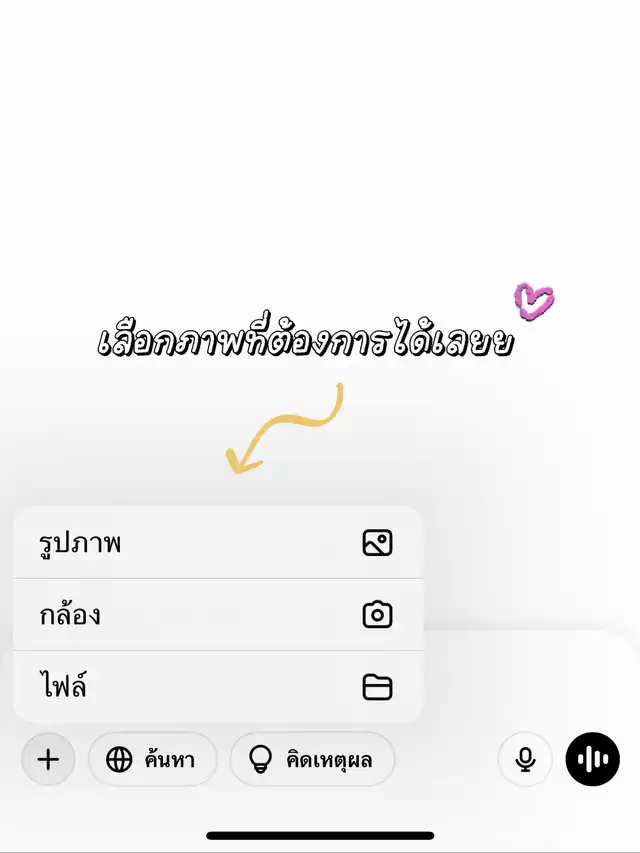
Task: Start dictation with the microphone icon
Action: pyautogui.click(x=525, y=759)
